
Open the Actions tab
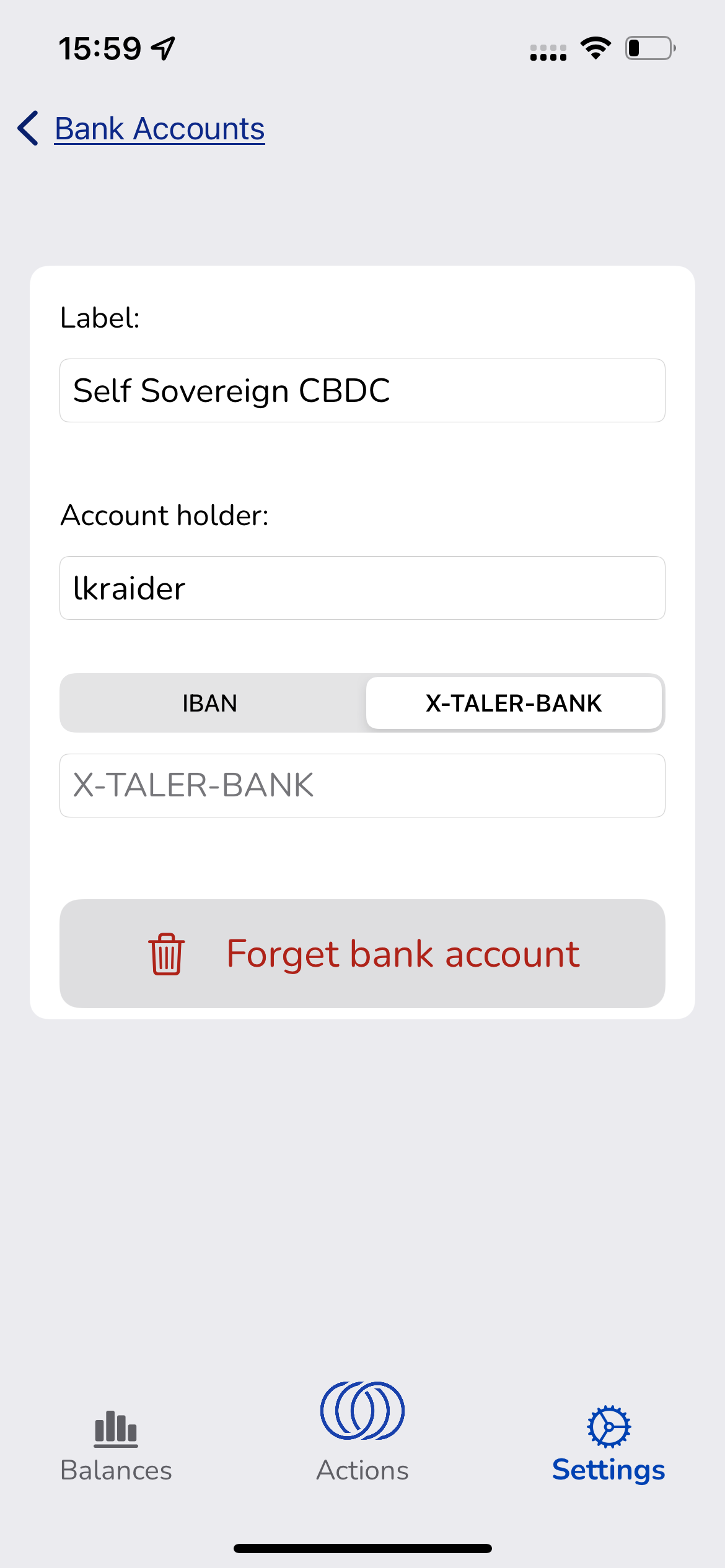tap(362, 1432)
